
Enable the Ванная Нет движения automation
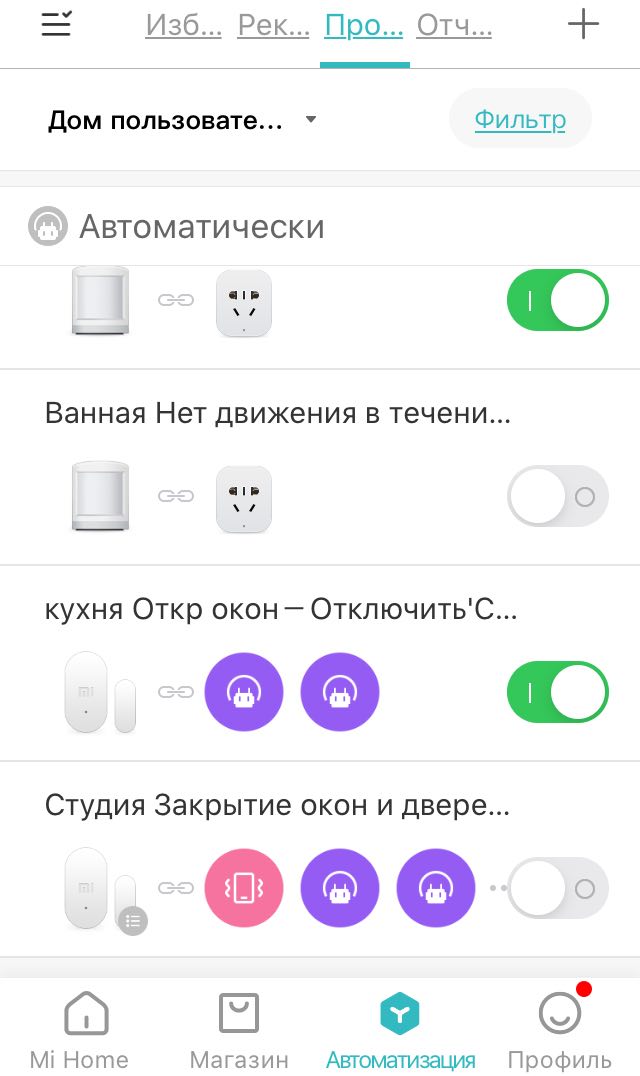558,496
